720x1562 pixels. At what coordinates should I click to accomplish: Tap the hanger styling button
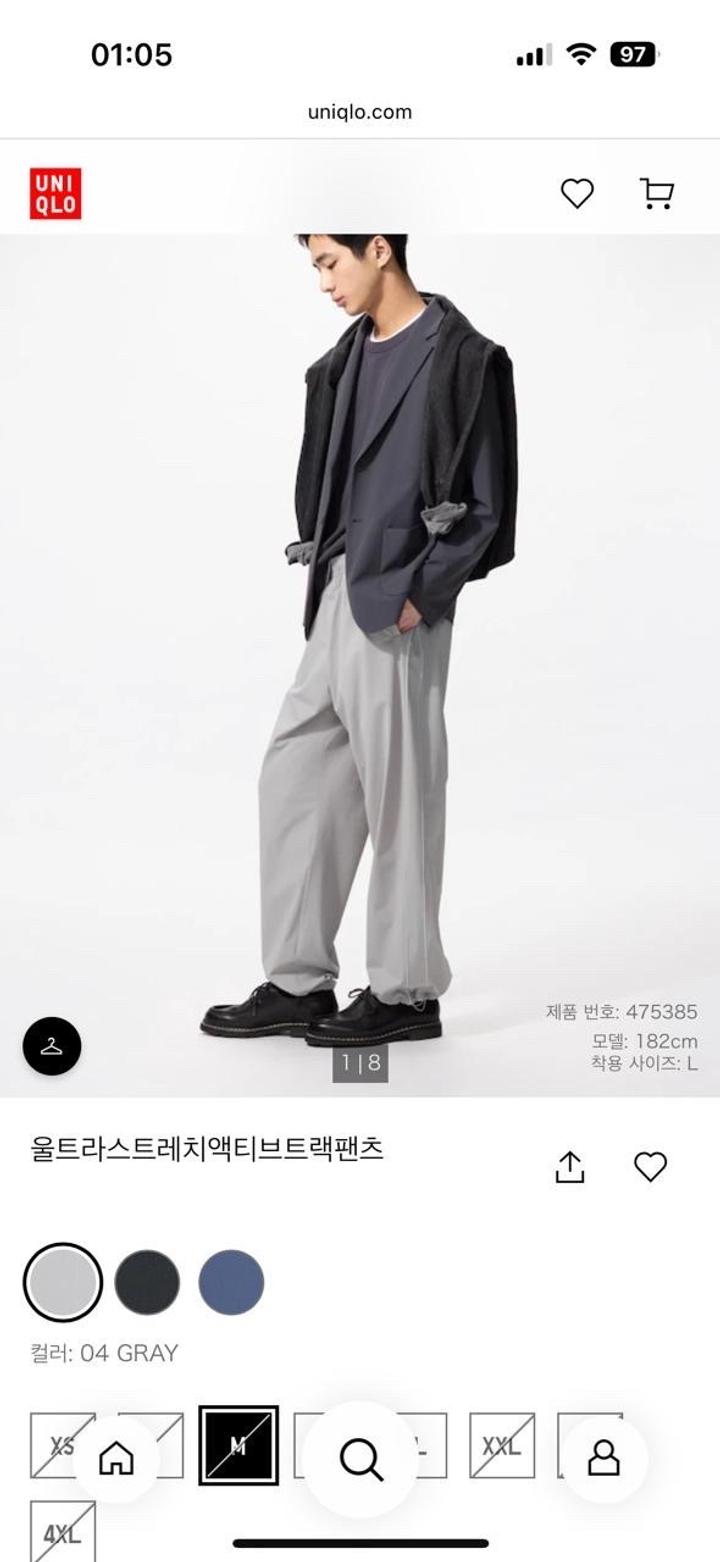(x=52, y=1046)
